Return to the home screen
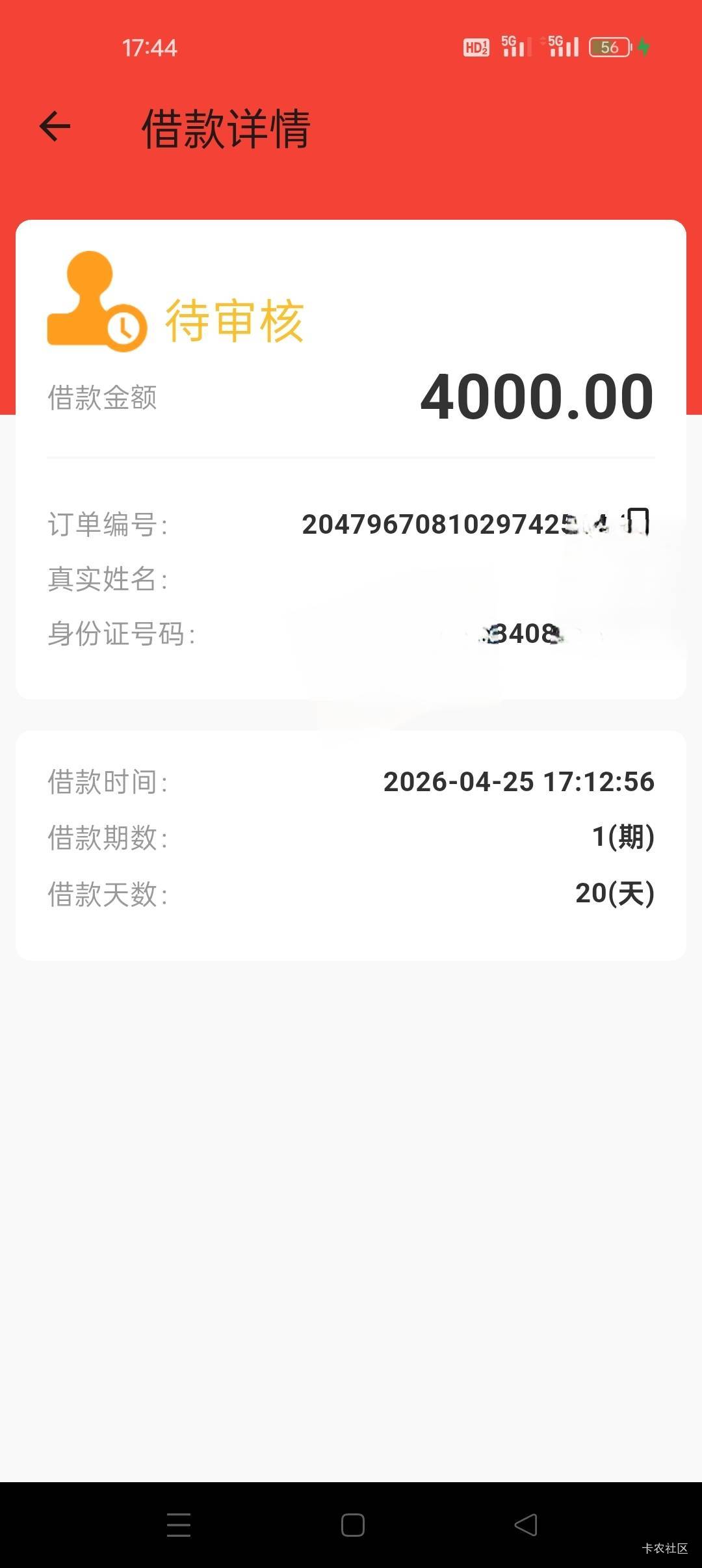The image size is (702, 1568). pyautogui.click(x=352, y=1524)
